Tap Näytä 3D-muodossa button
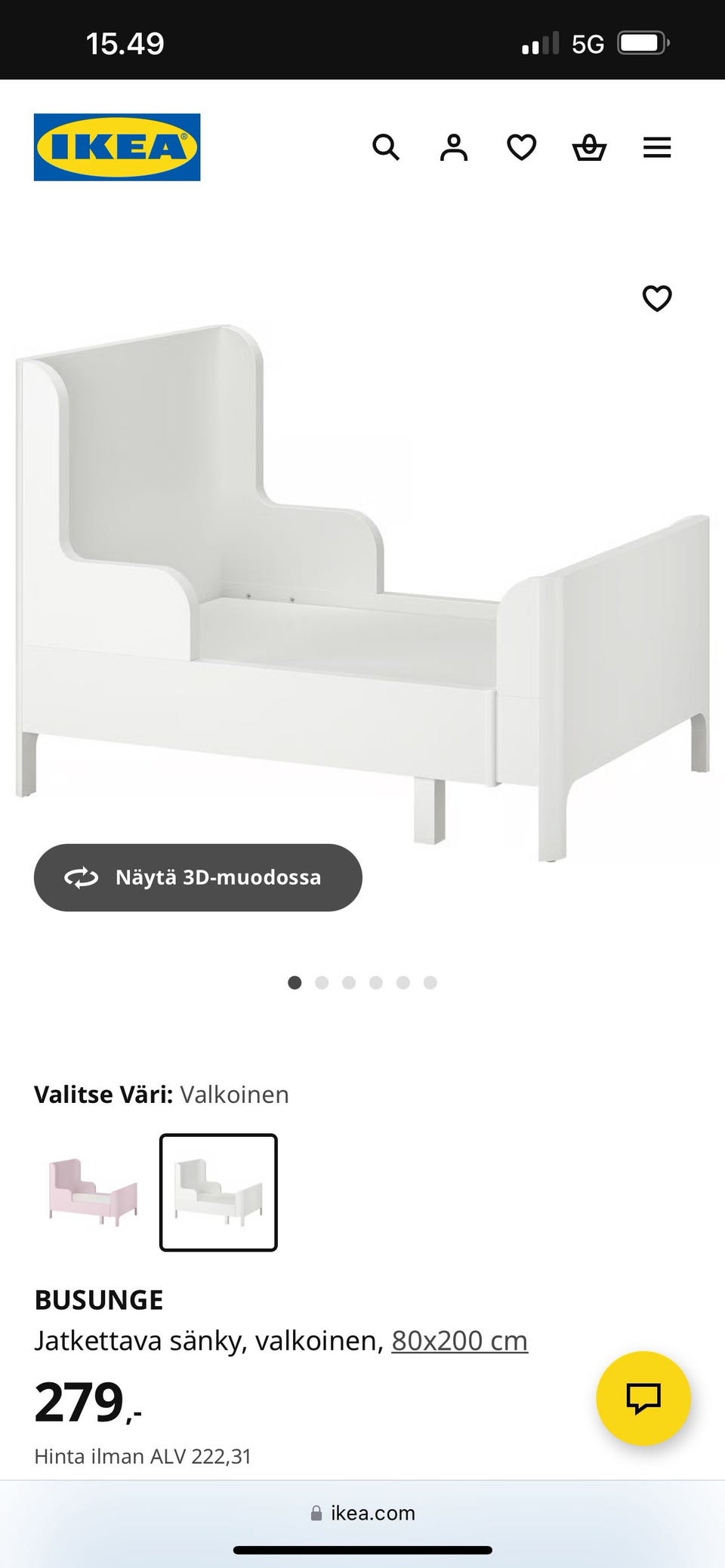The image size is (725, 1568). 198,877
